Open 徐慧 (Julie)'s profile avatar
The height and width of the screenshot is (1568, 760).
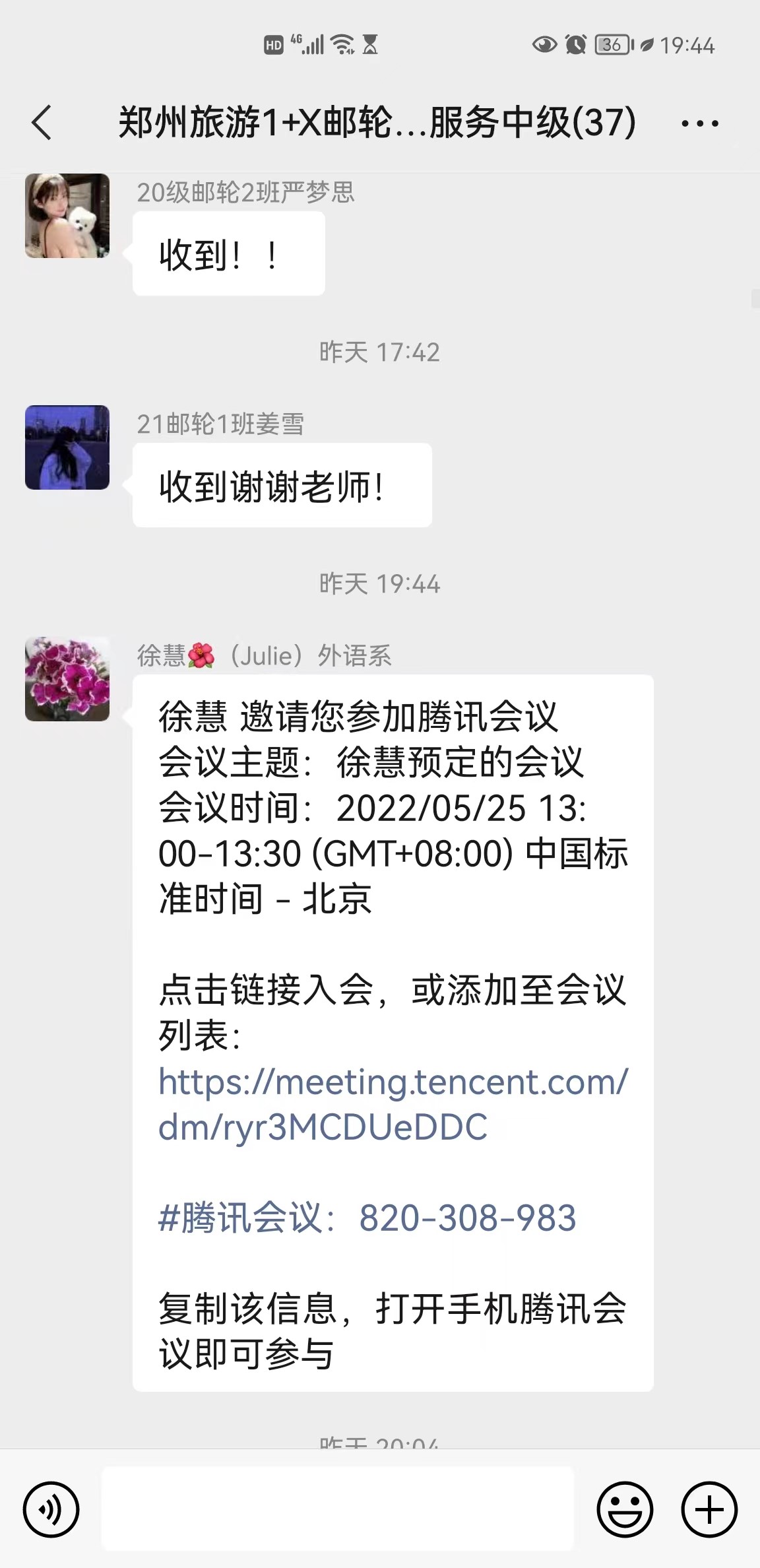pos(67,679)
